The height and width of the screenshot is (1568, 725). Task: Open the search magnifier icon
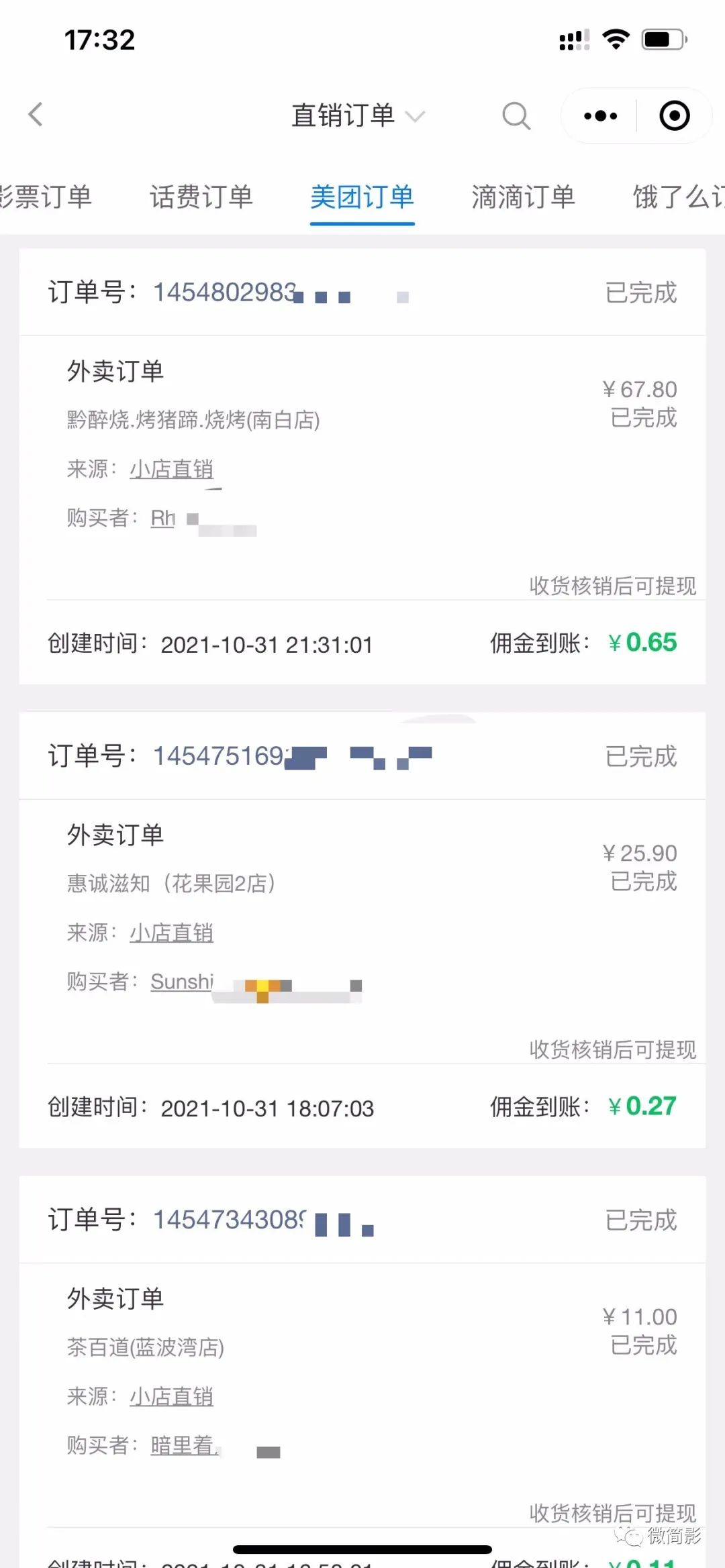pyautogui.click(x=516, y=116)
